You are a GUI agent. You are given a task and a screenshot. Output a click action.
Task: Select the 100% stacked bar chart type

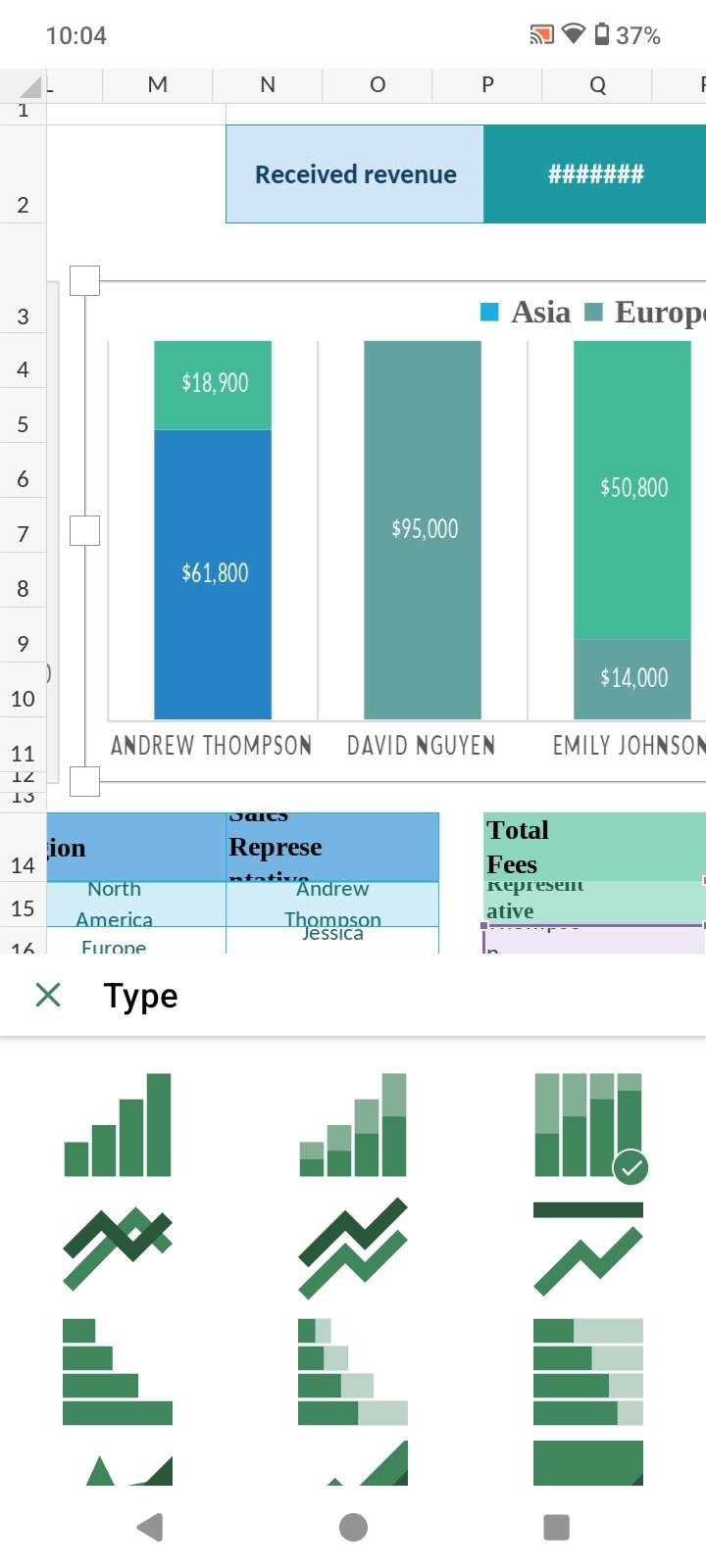pyautogui.click(x=588, y=1371)
